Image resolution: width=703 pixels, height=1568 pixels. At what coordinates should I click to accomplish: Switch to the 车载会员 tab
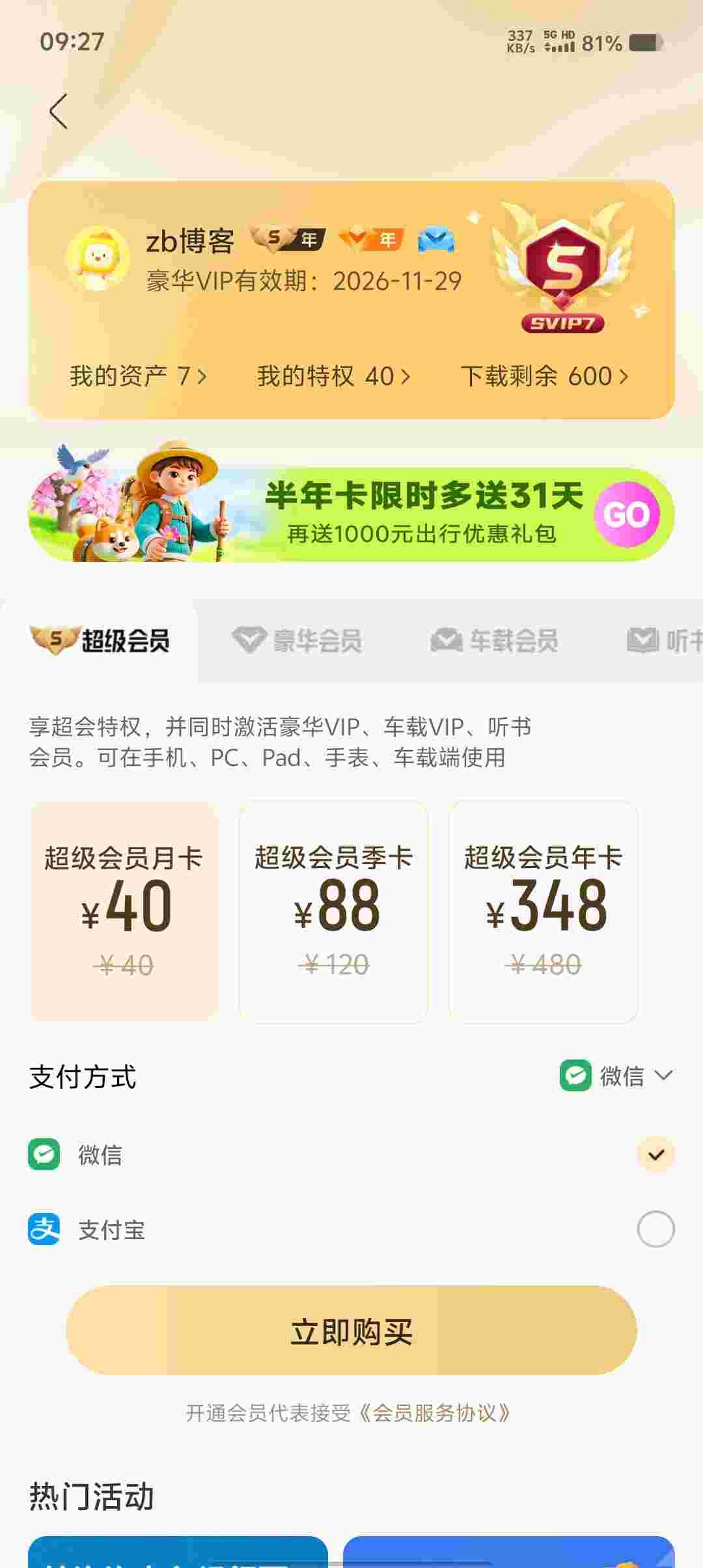(x=495, y=641)
